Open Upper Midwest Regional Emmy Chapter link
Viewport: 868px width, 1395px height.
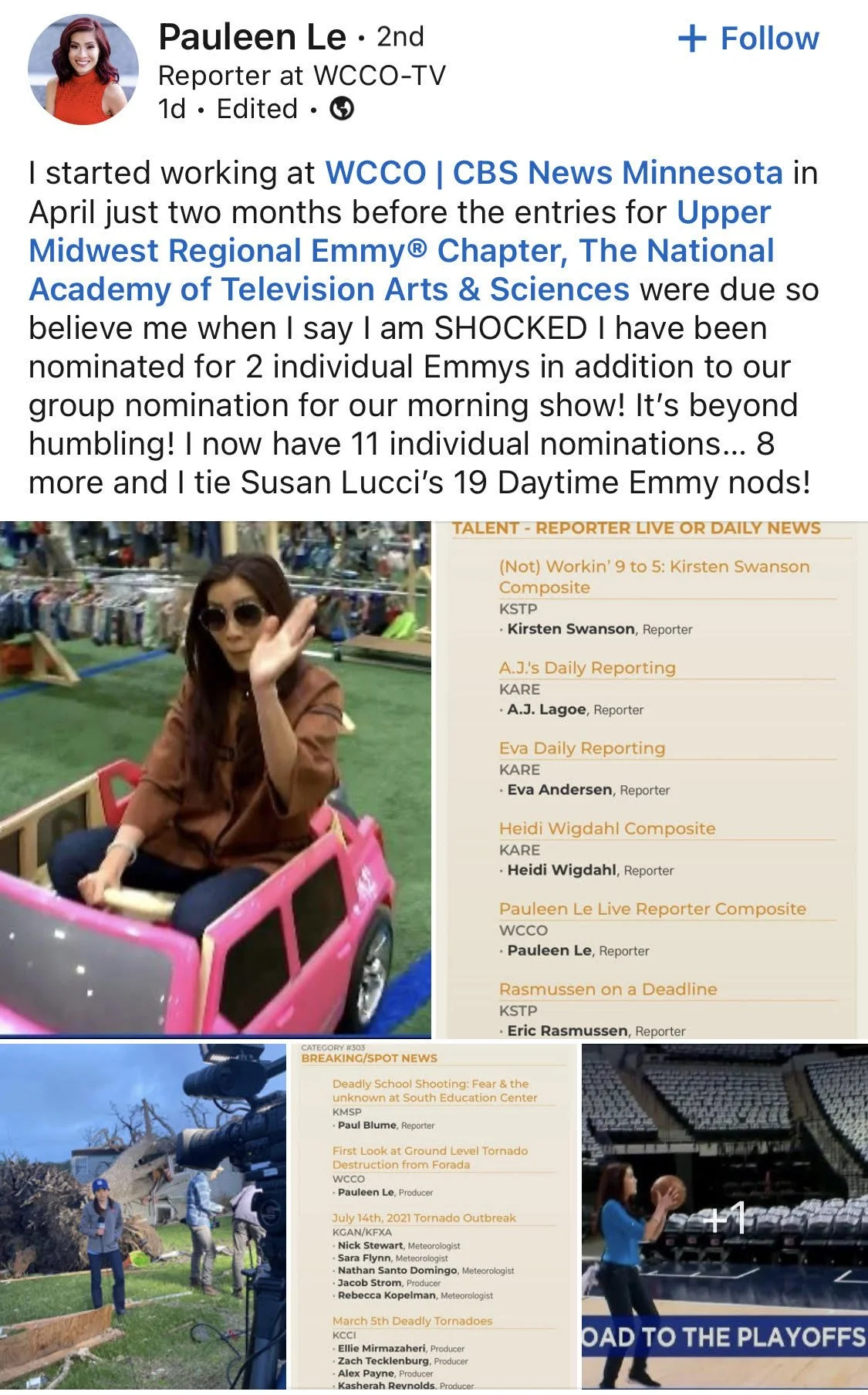pyautogui.click(x=401, y=251)
